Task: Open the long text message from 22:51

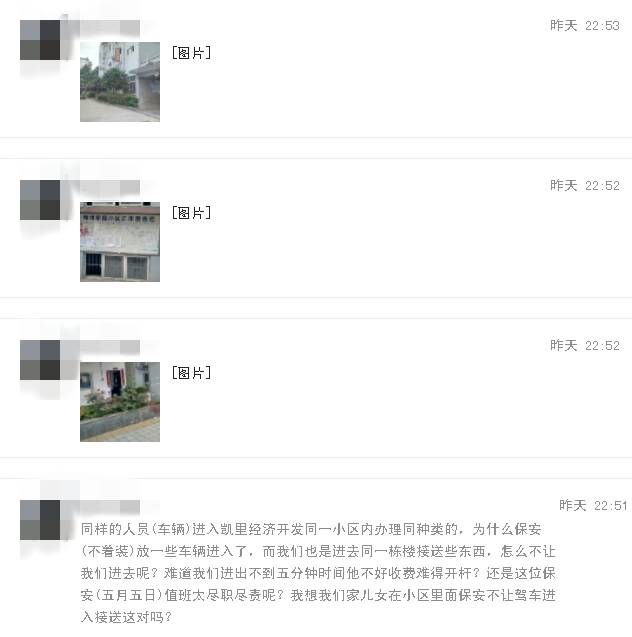Action: point(318,573)
